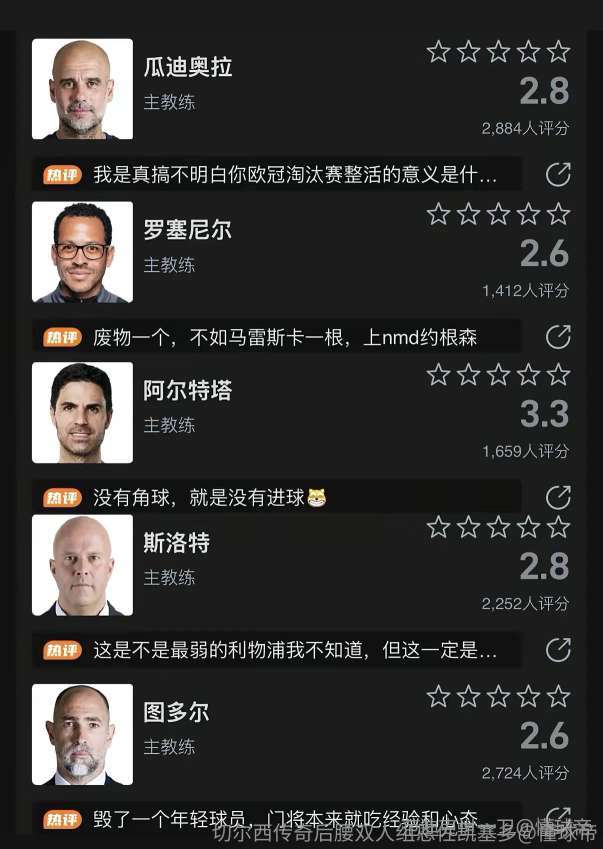Open the hot comment about 最弱的利物浦

tap(294, 650)
